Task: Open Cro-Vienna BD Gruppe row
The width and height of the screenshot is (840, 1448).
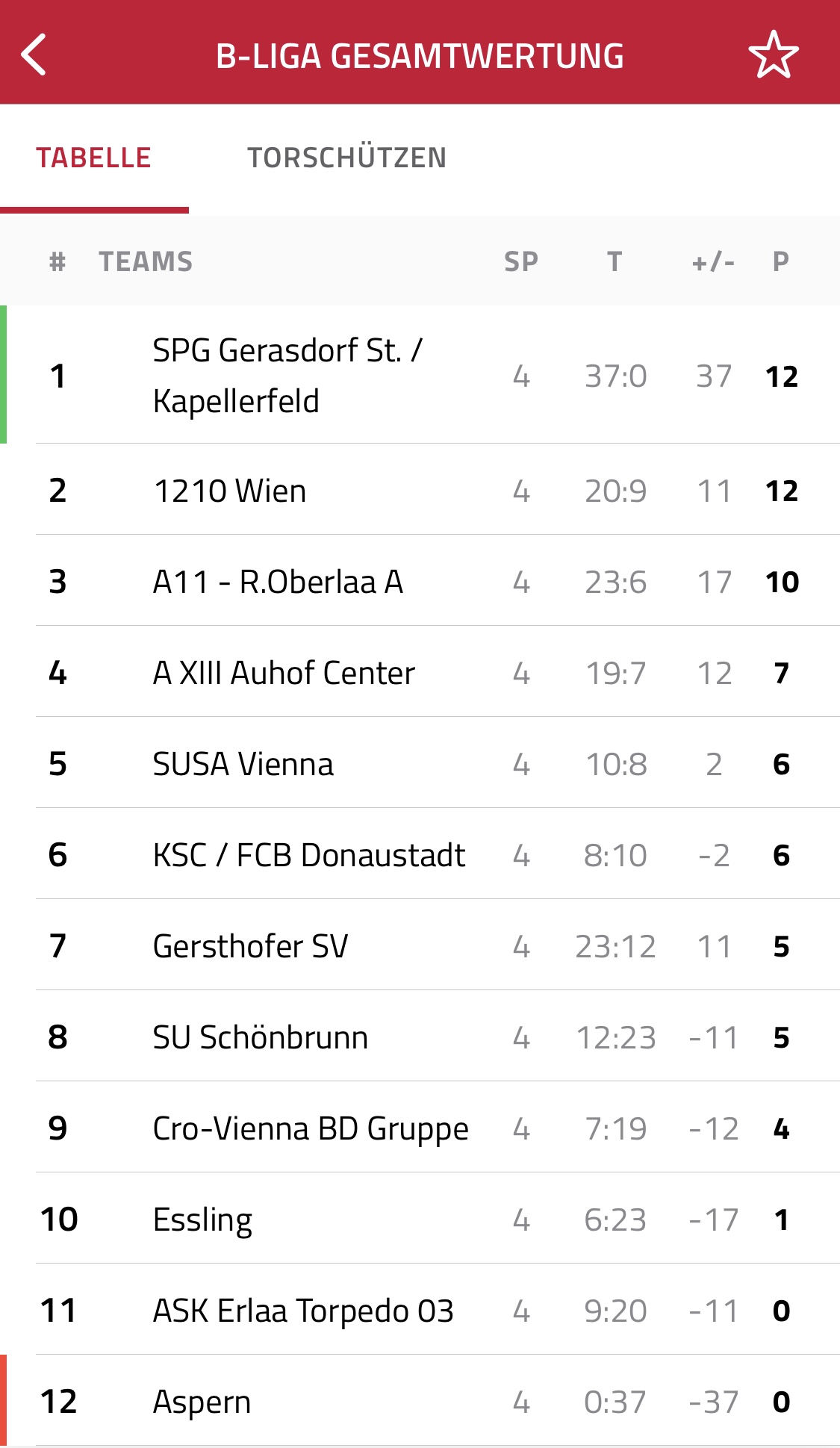Action: (x=420, y=1128)
